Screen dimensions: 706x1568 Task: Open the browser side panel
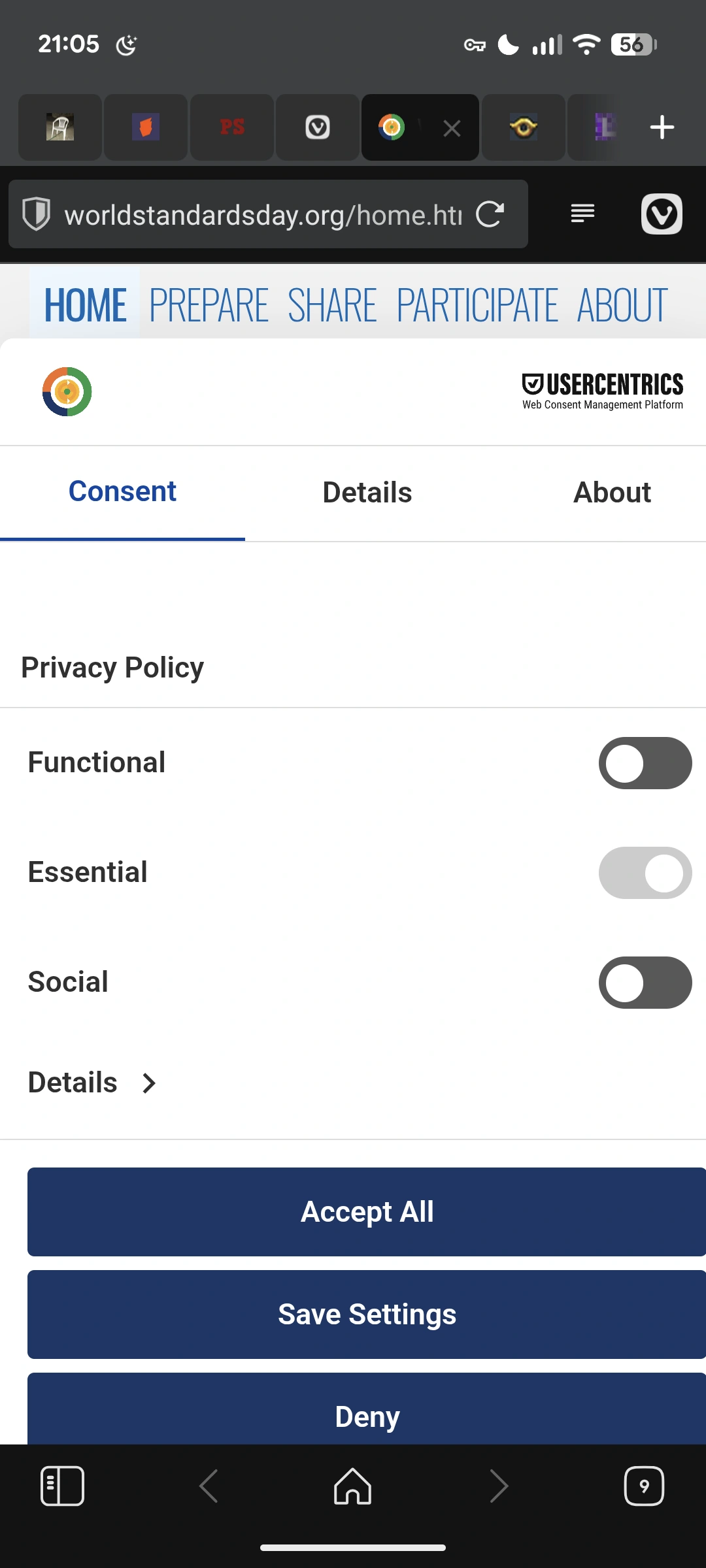pos(62,1486)
